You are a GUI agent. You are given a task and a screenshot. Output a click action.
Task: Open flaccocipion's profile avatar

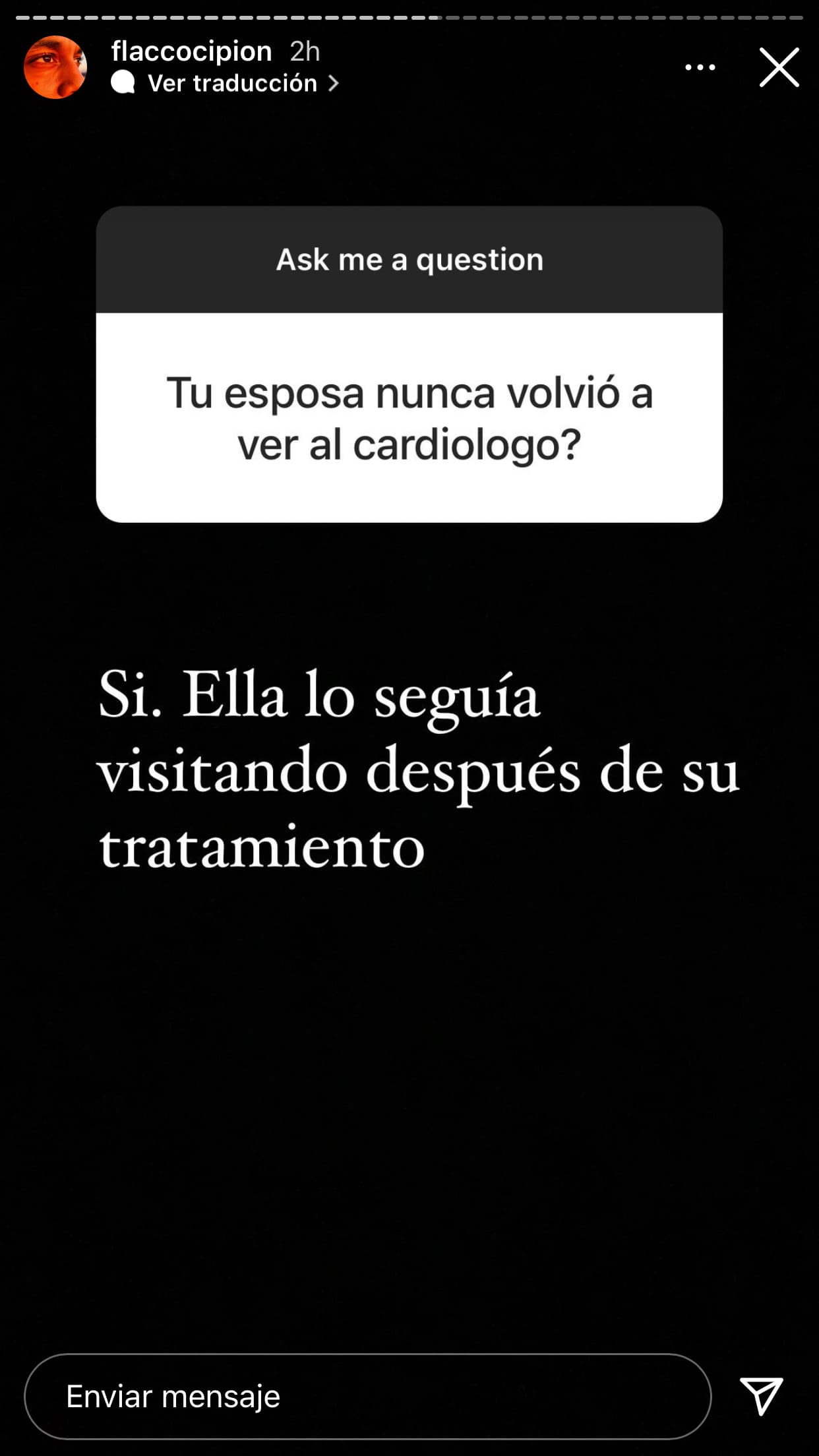(57, 66)
